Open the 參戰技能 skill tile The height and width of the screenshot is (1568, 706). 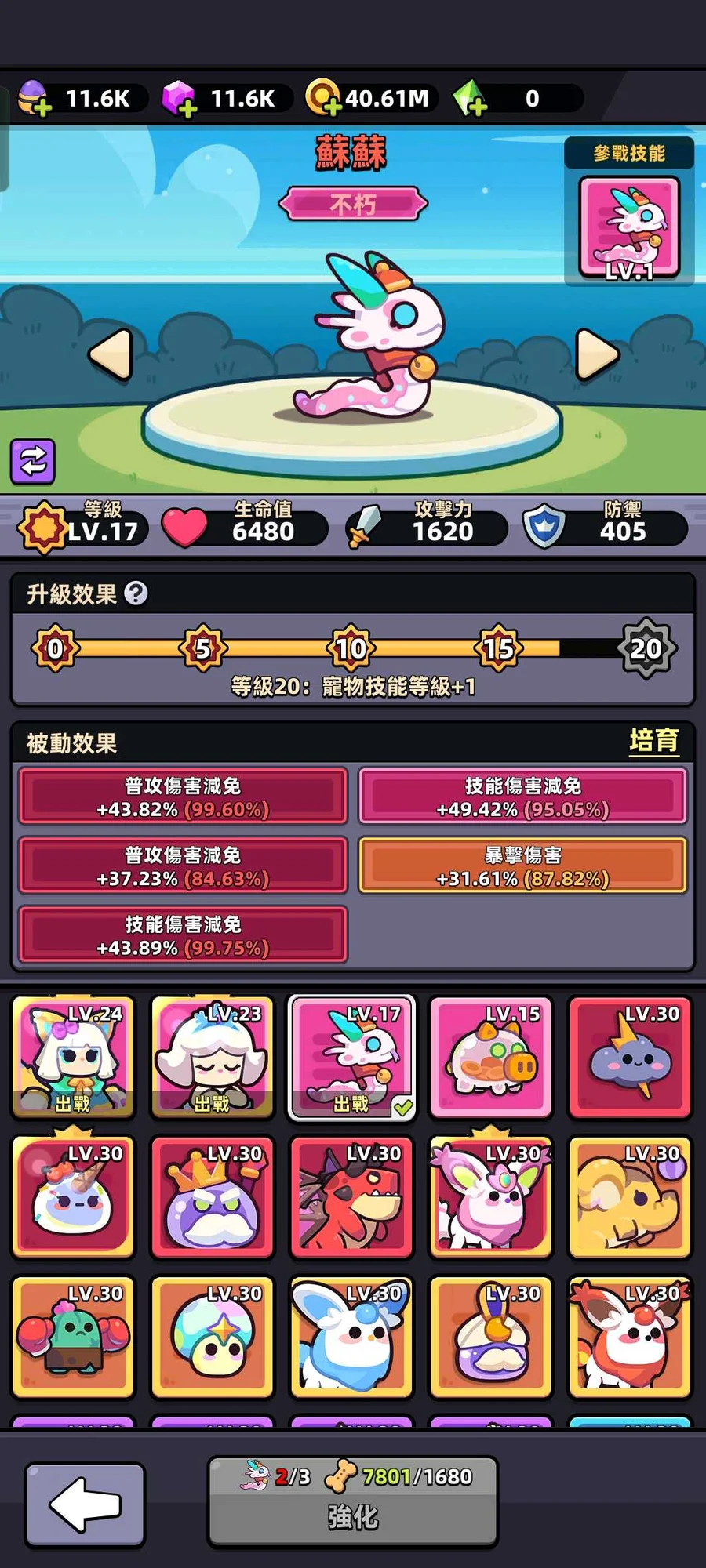(x=629, y=228)
